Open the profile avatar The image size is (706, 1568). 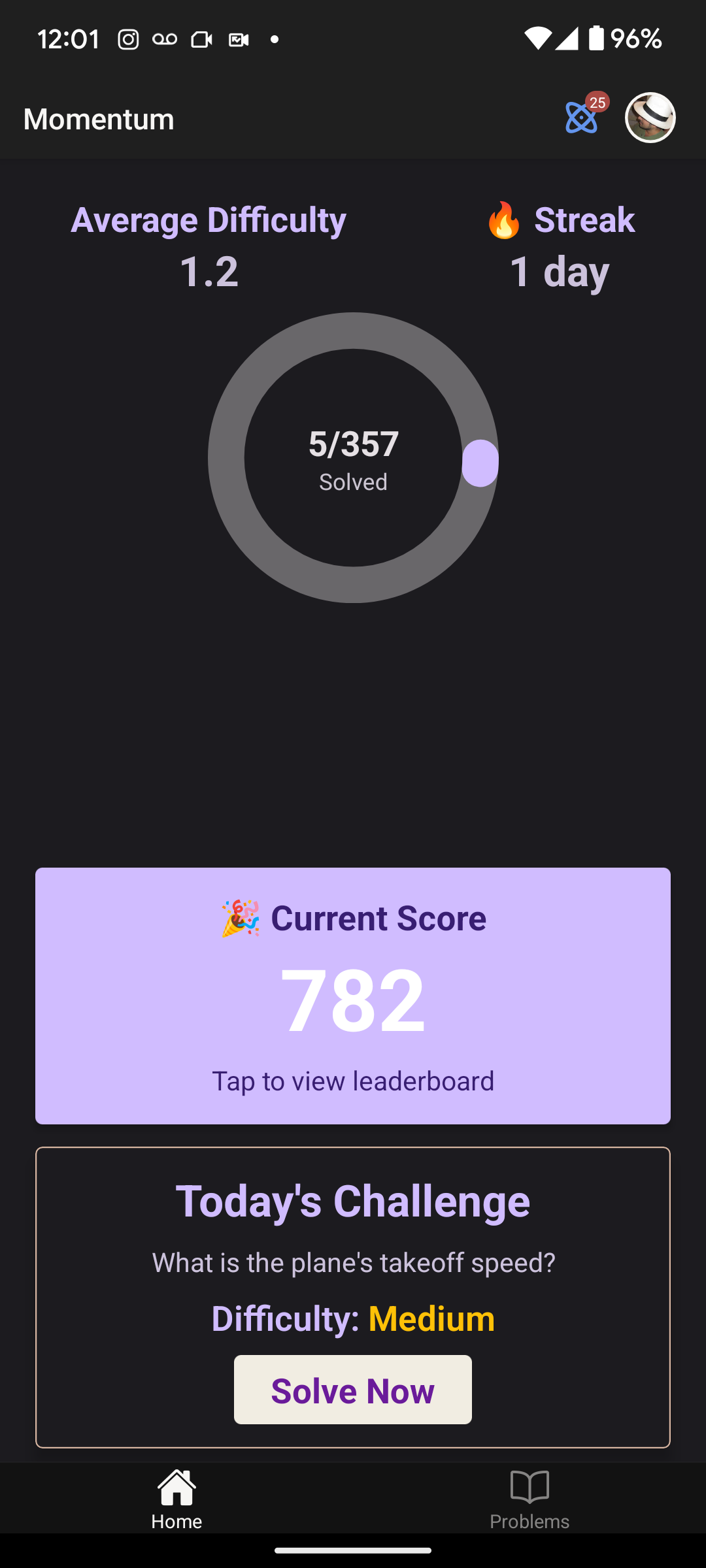click(x=650, y=118)
